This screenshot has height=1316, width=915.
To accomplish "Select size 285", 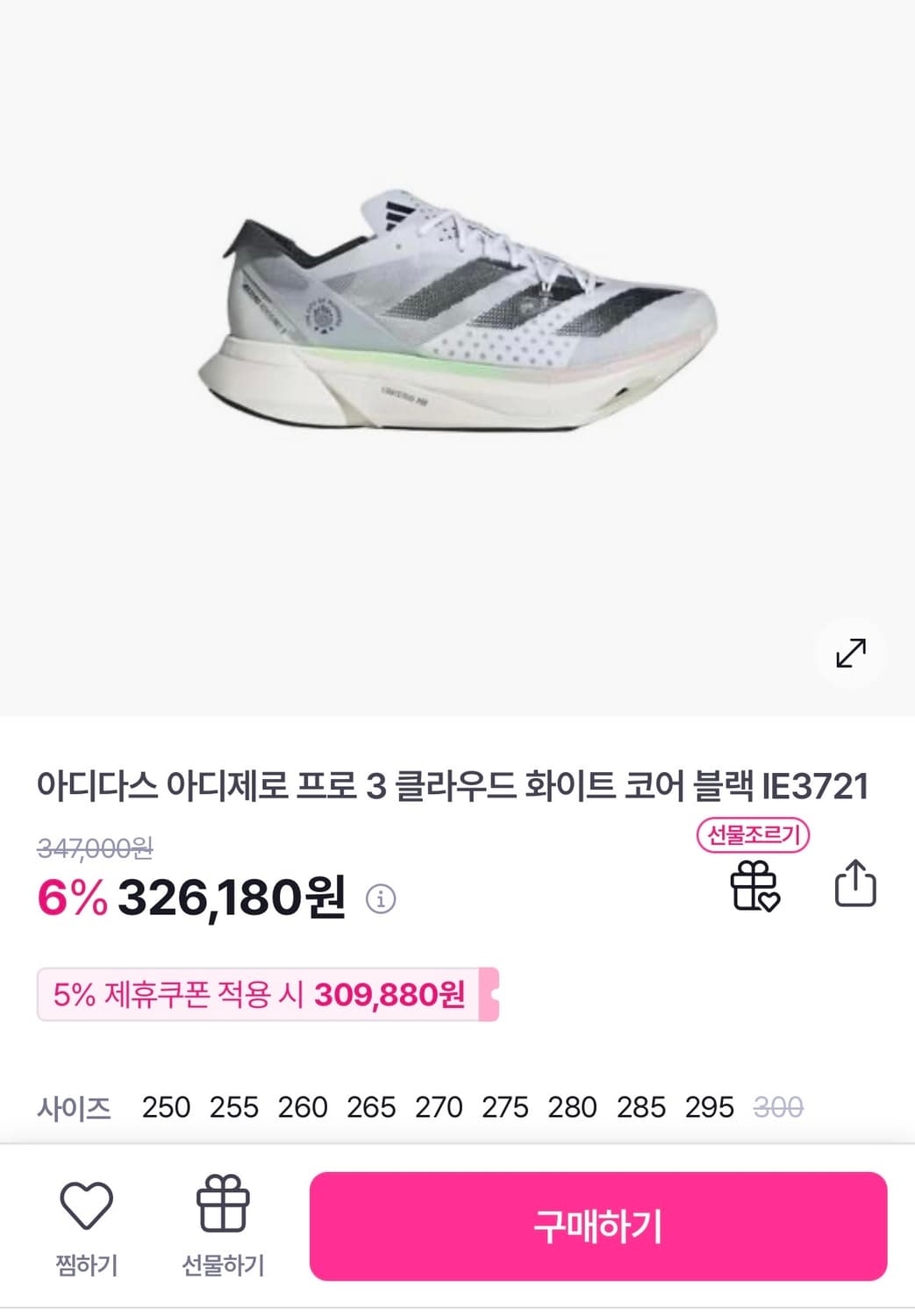I will click(641, 1108).
